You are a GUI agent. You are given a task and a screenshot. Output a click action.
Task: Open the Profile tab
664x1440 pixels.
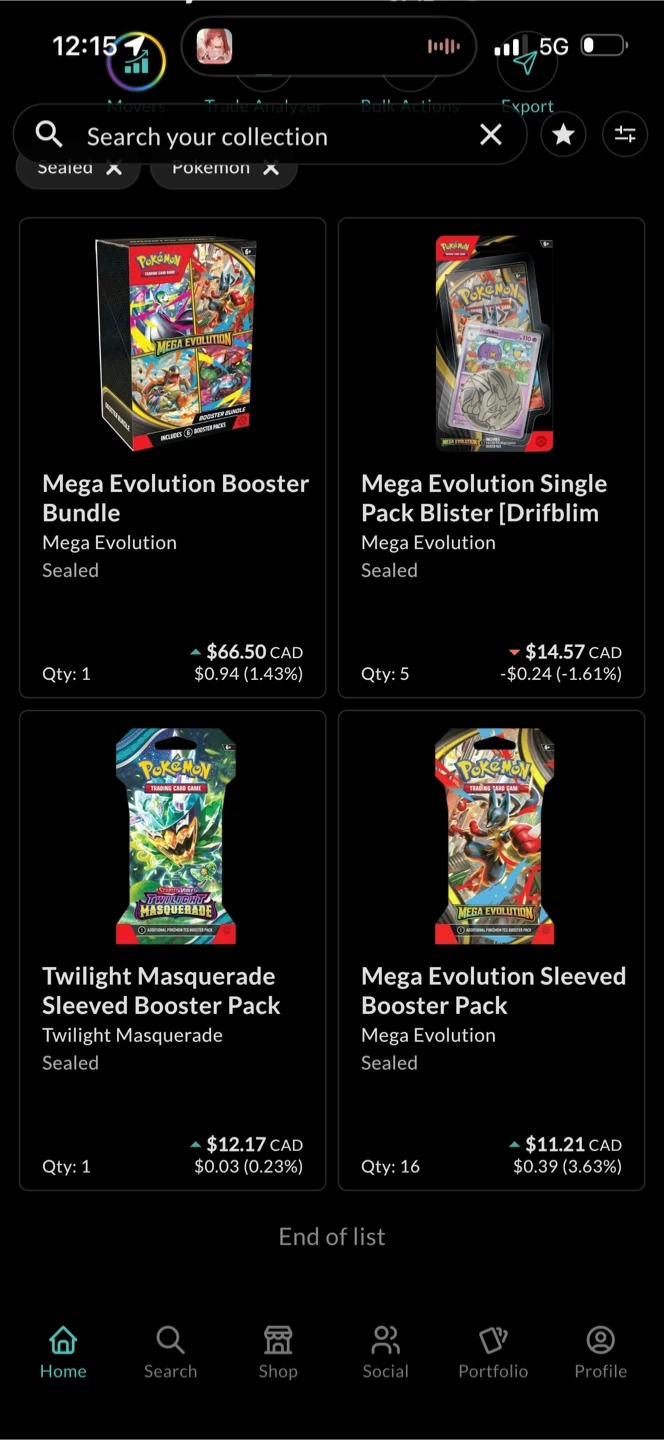(x=600, y=1353)
